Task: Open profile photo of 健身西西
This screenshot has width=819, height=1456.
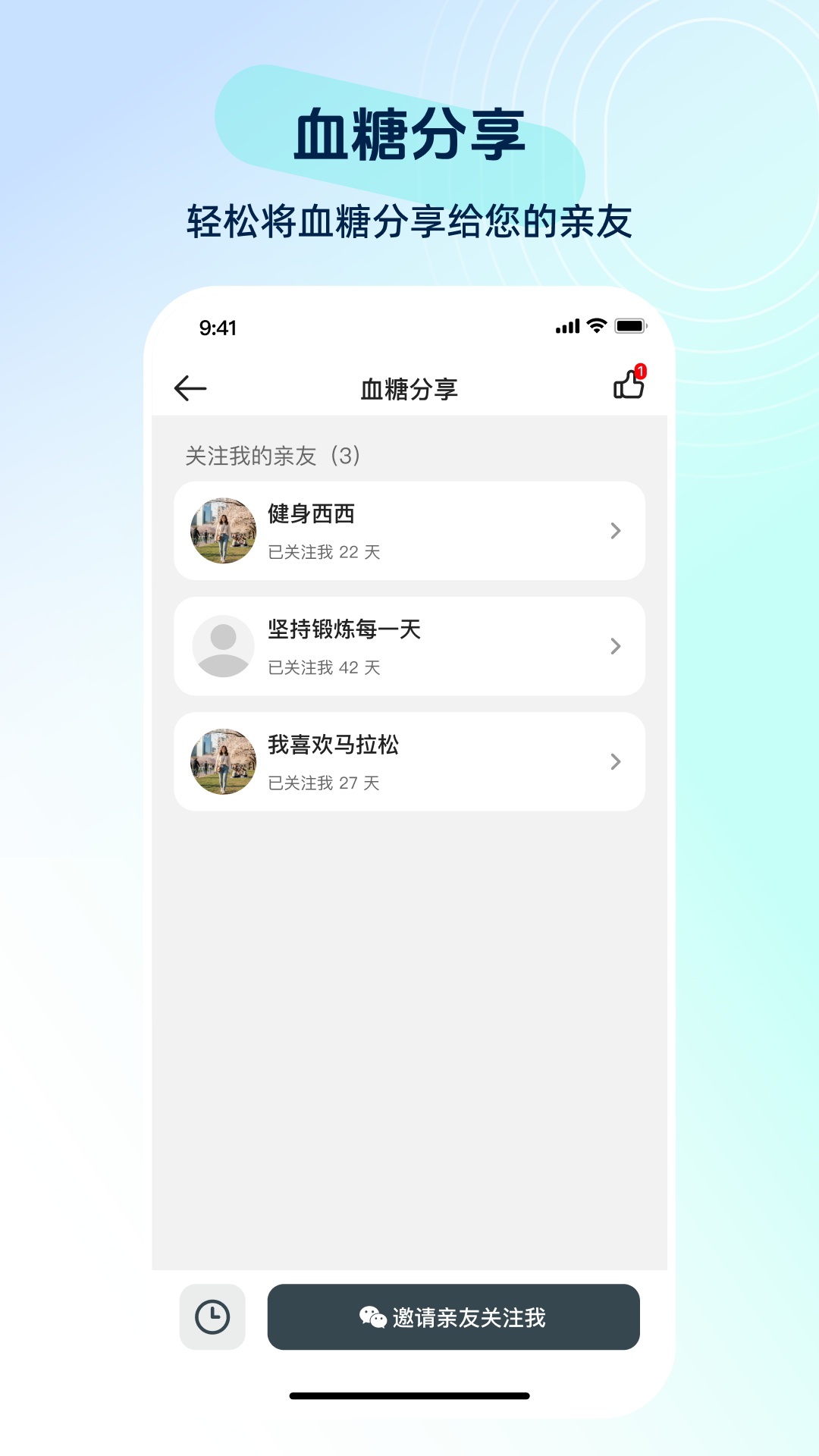Action: (221, 531)
